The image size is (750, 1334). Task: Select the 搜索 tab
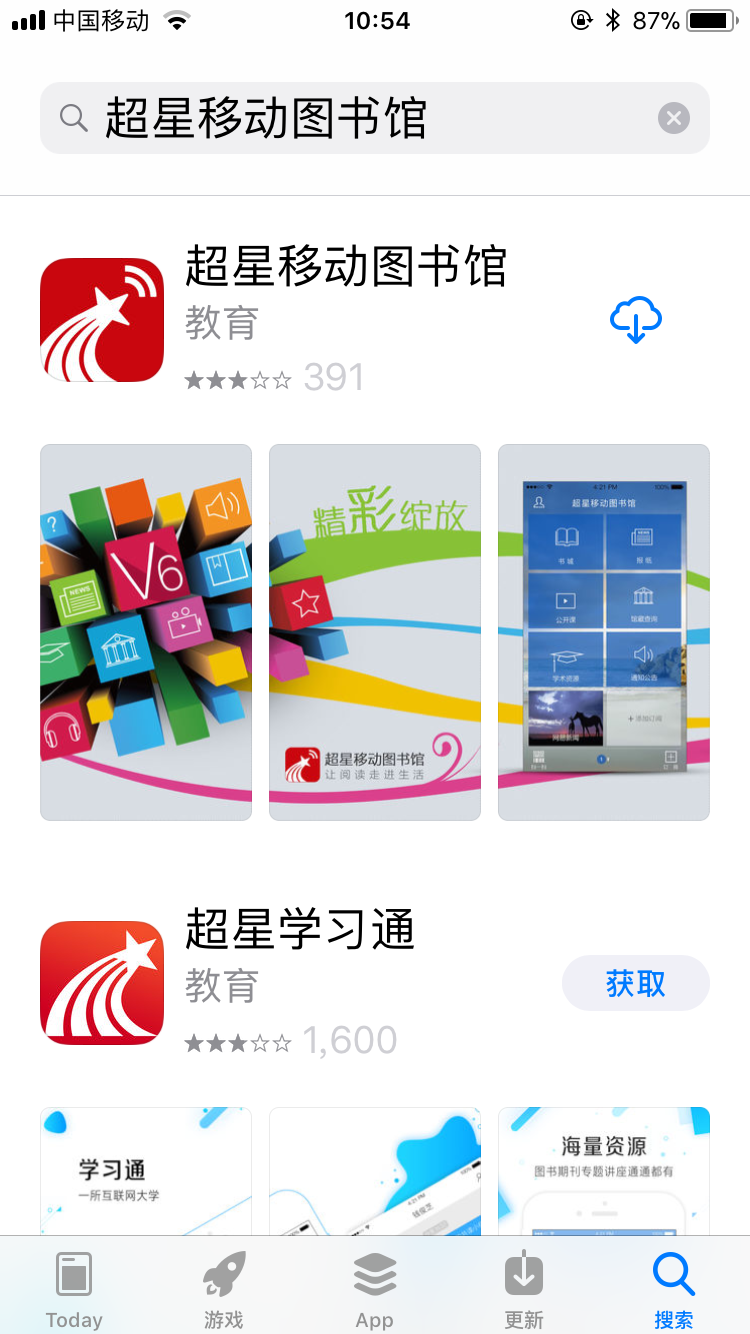674,1290
